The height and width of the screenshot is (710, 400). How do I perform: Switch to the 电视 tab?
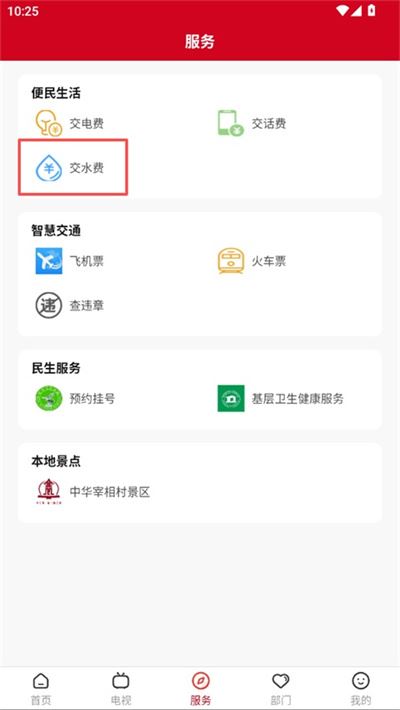[120, 689]
